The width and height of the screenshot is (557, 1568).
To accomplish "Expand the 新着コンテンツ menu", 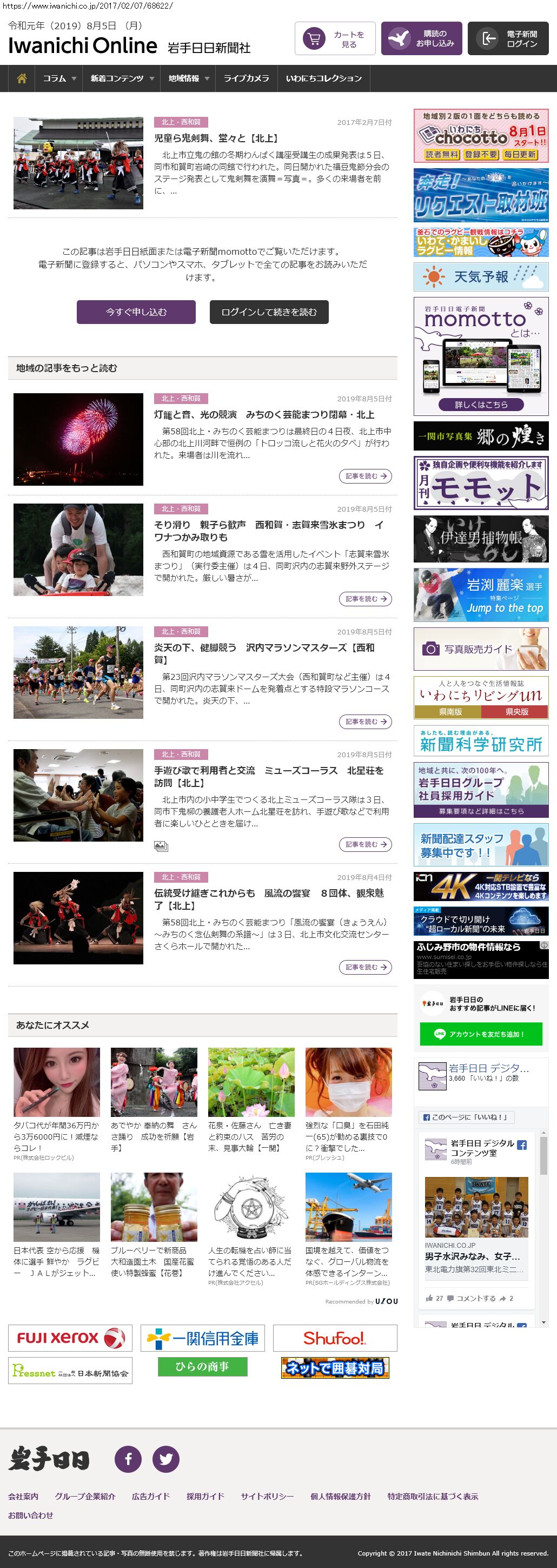I will coord(122,78).
